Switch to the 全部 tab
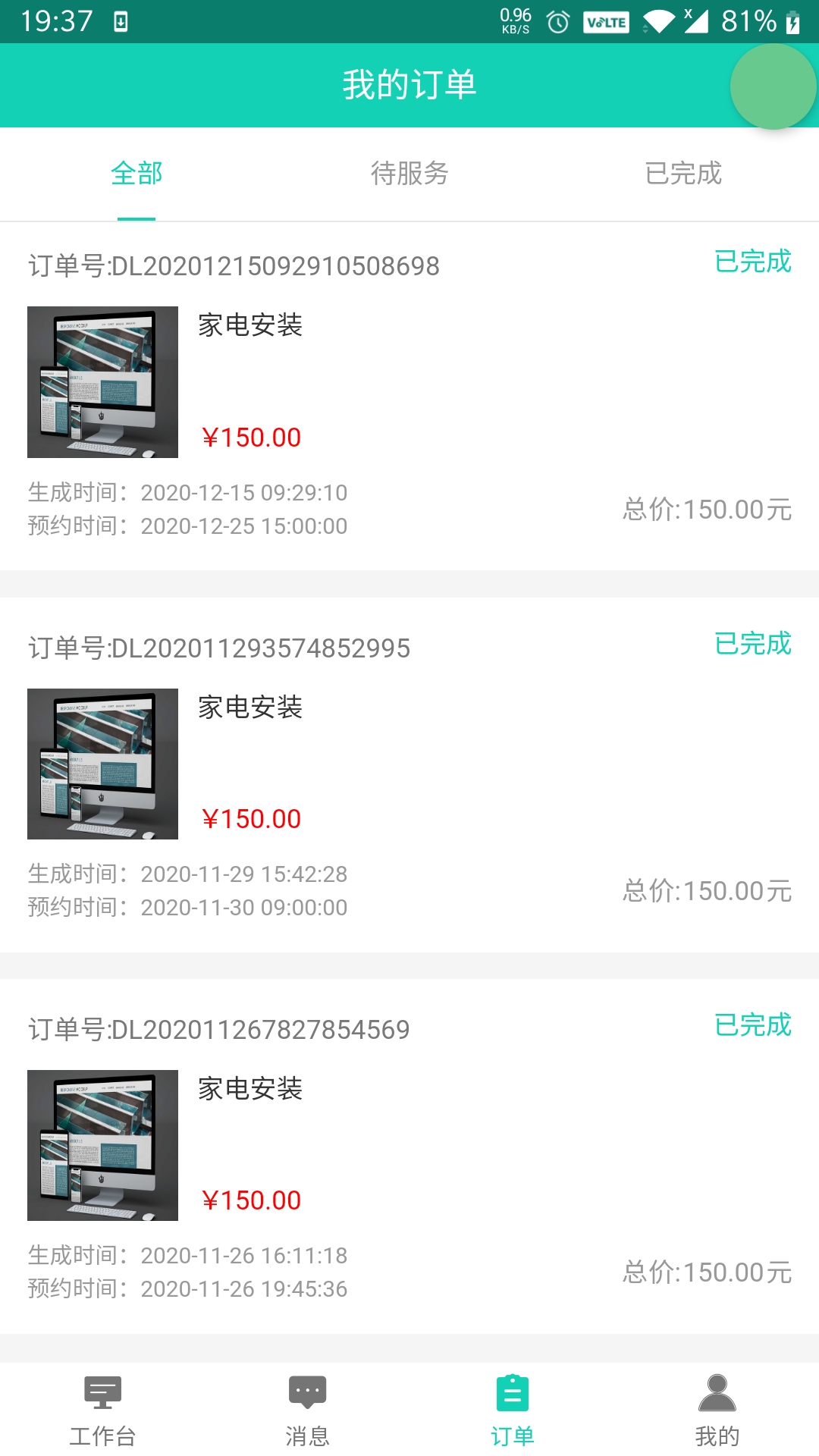This screenshot has width=819, height=1456. 136,174
